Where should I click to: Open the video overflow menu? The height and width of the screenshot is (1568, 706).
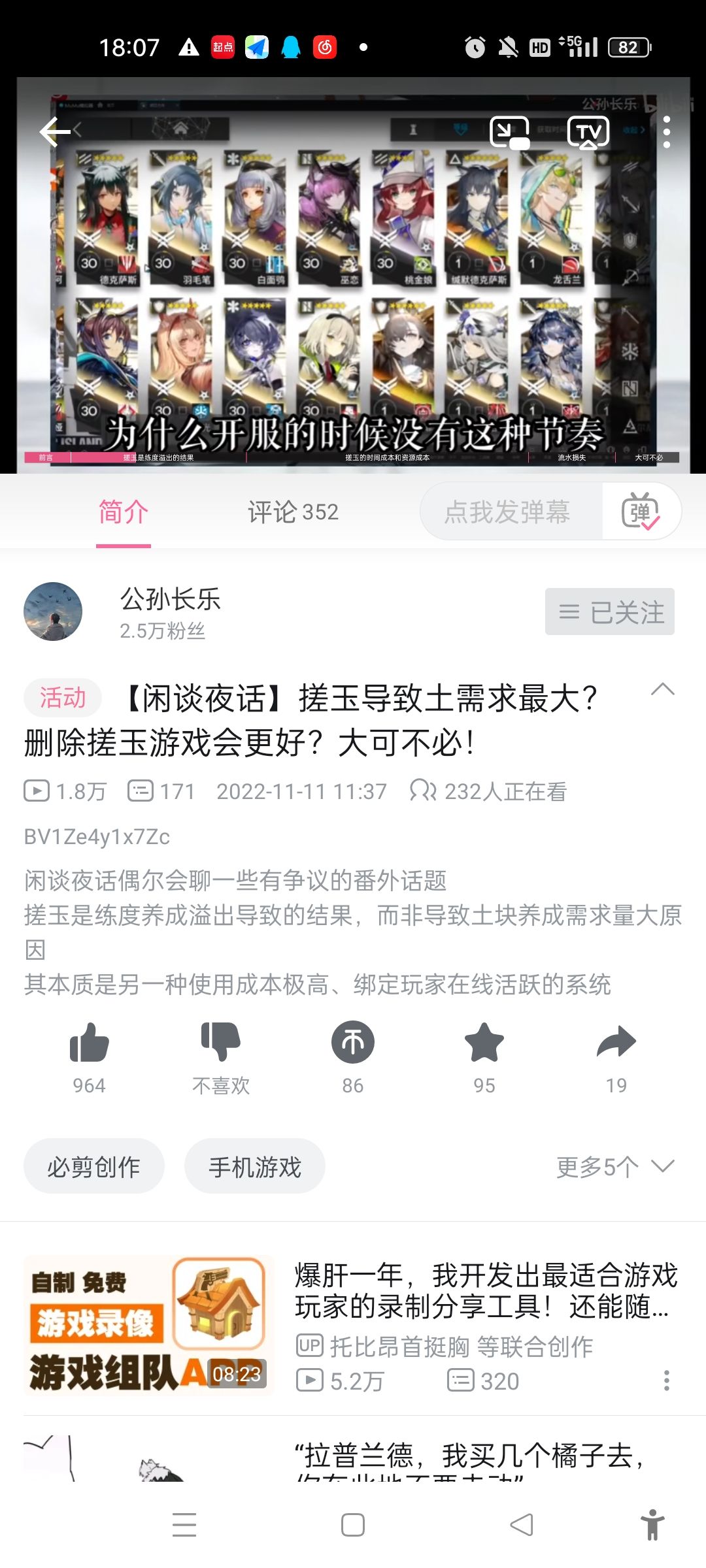666,133
